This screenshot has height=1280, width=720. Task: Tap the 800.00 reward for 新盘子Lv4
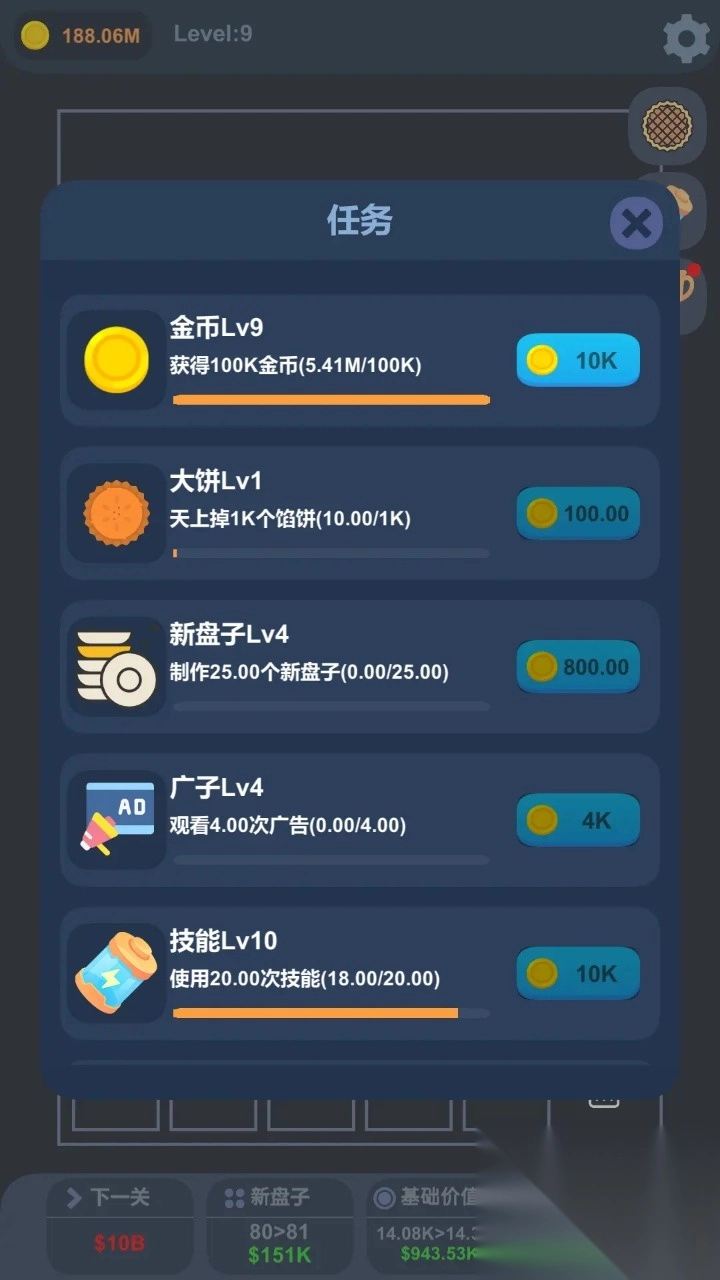578,667
